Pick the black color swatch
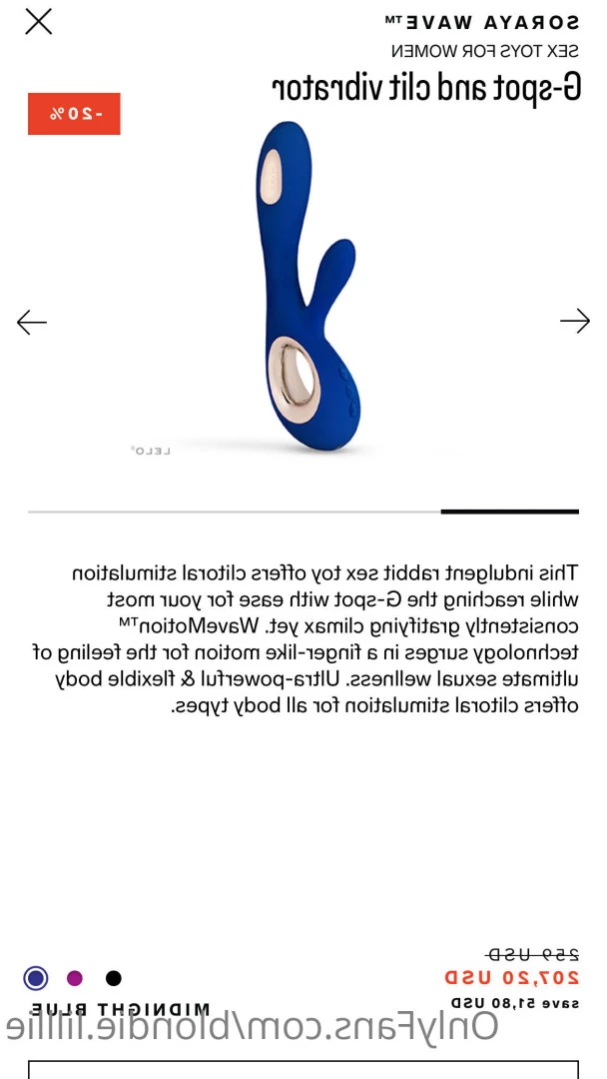Viewport: 607px width, 1079px height. 114,978
